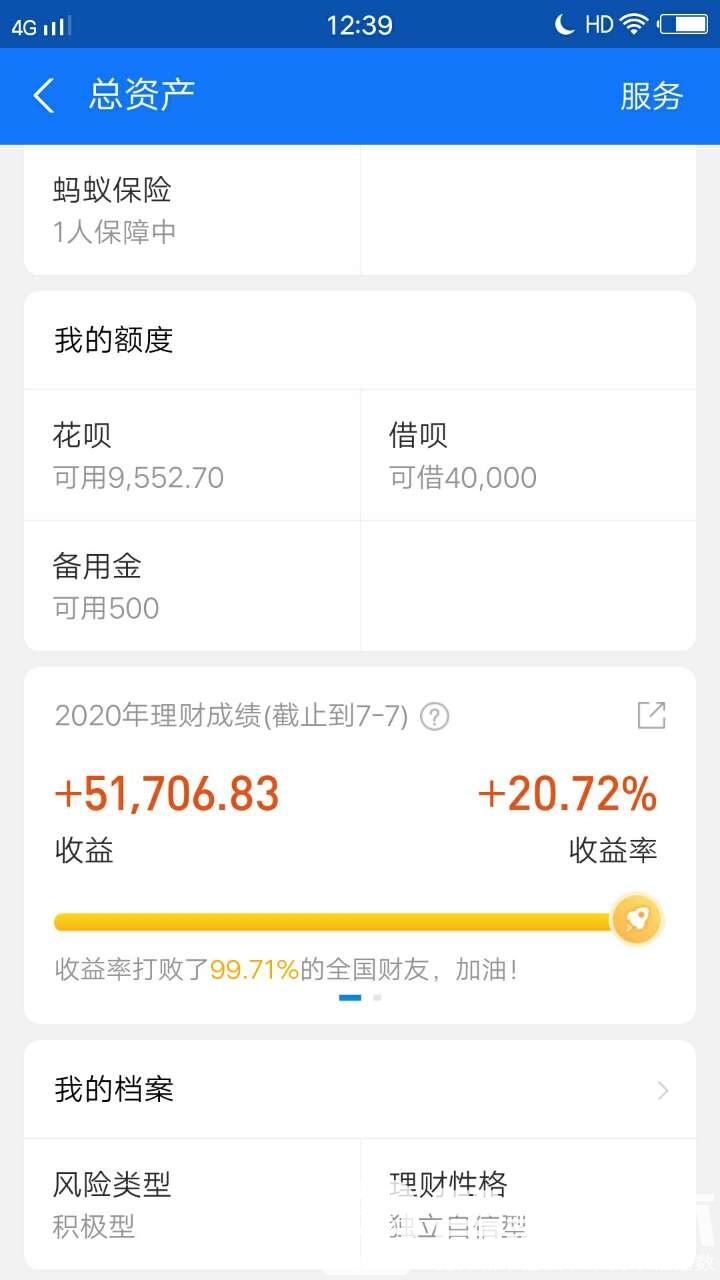The width and height of the screenshot is (720, 1280).
Task: Go back from 总资产 page
Action: pyautogui.click(x=44, y=96)
